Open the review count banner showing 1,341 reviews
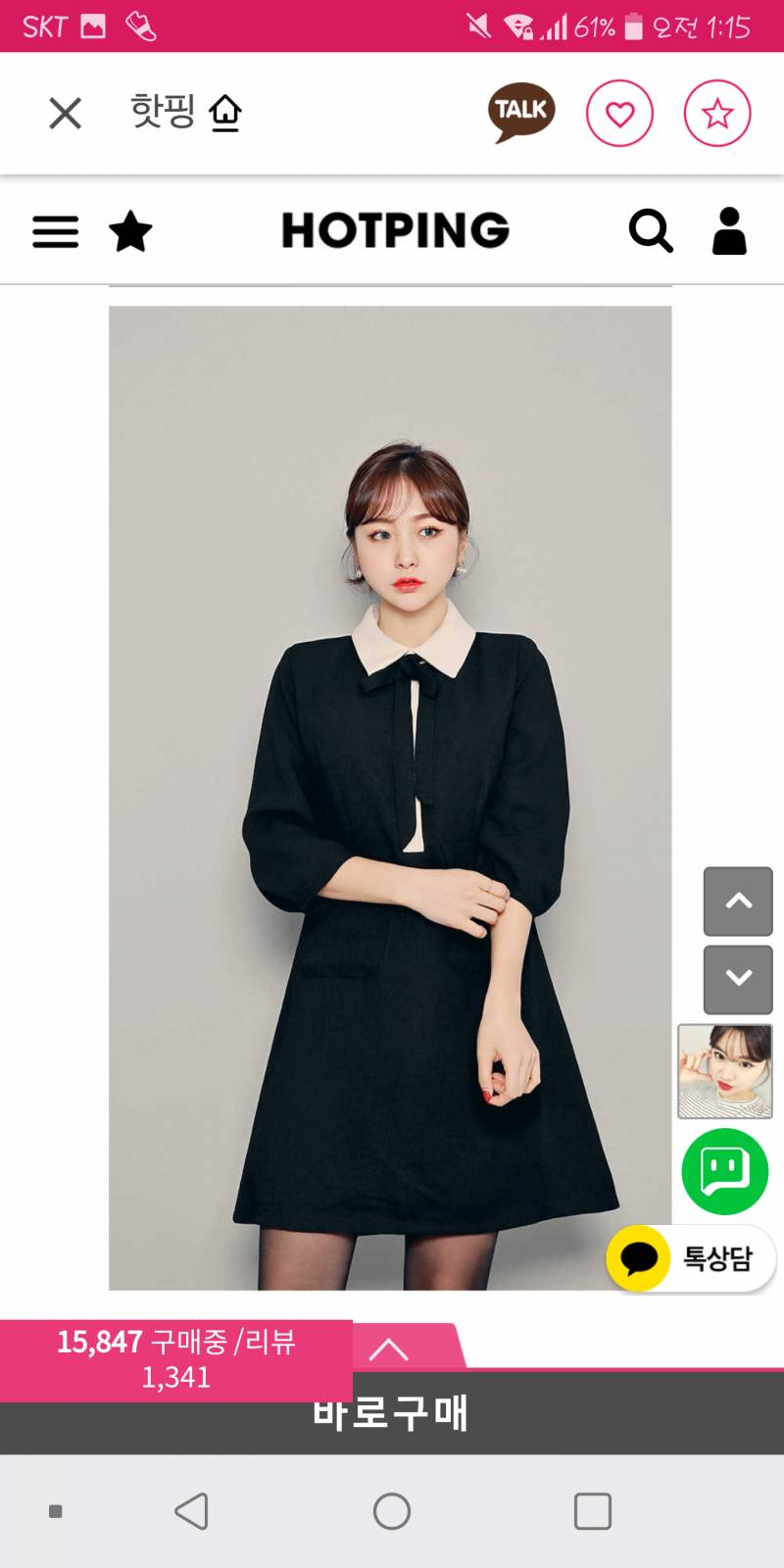The height and width of the screenshot is (1568, 784). 176,1360
